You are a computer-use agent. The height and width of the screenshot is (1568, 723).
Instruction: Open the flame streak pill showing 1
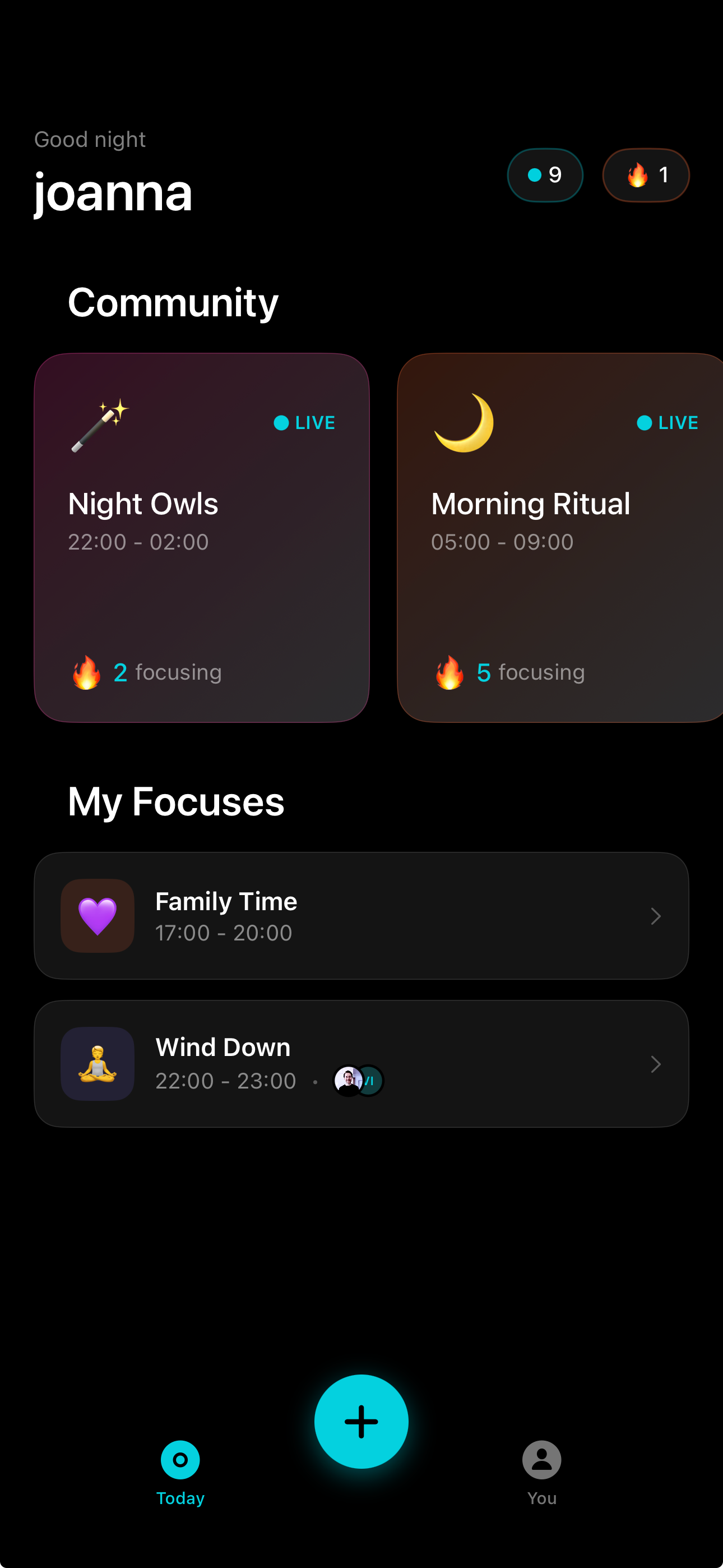(645, 176)
